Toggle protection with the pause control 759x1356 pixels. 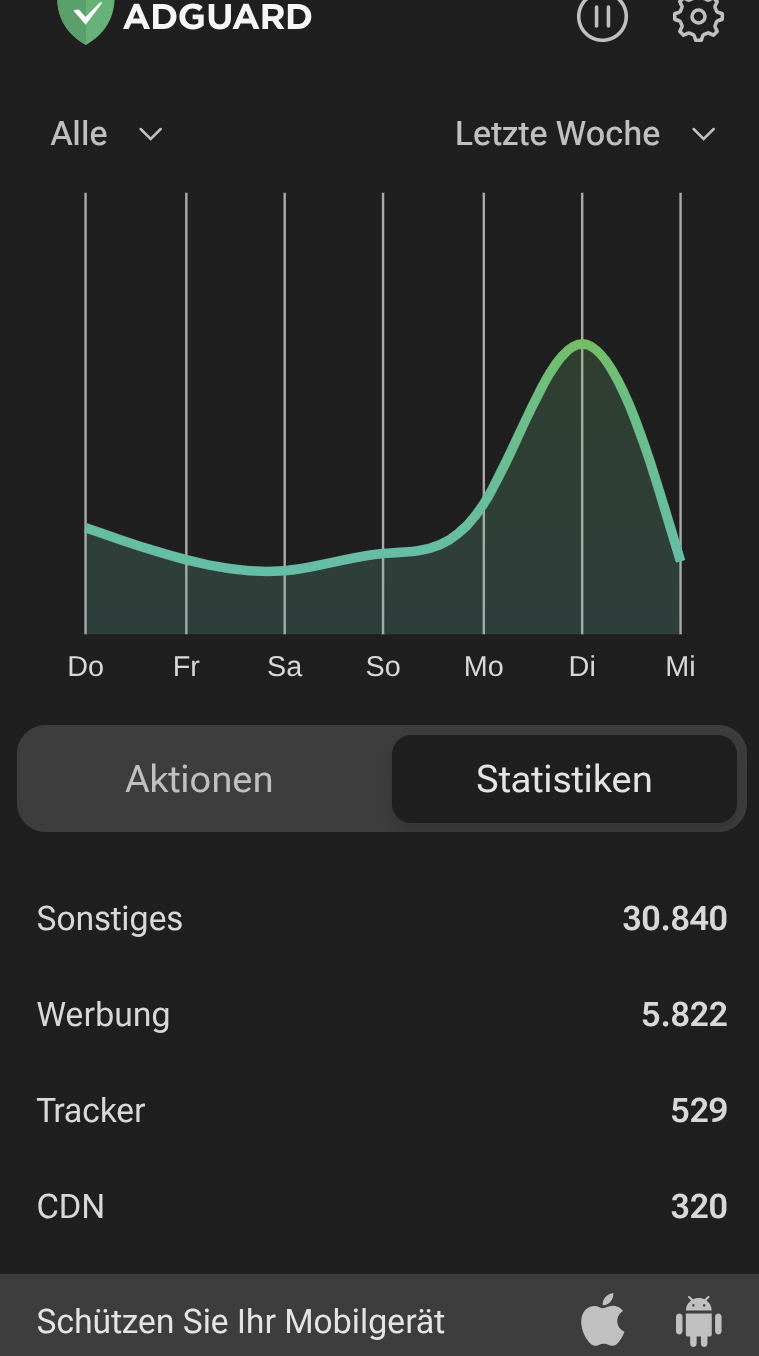pyautogui.click(x=602, y=18)
